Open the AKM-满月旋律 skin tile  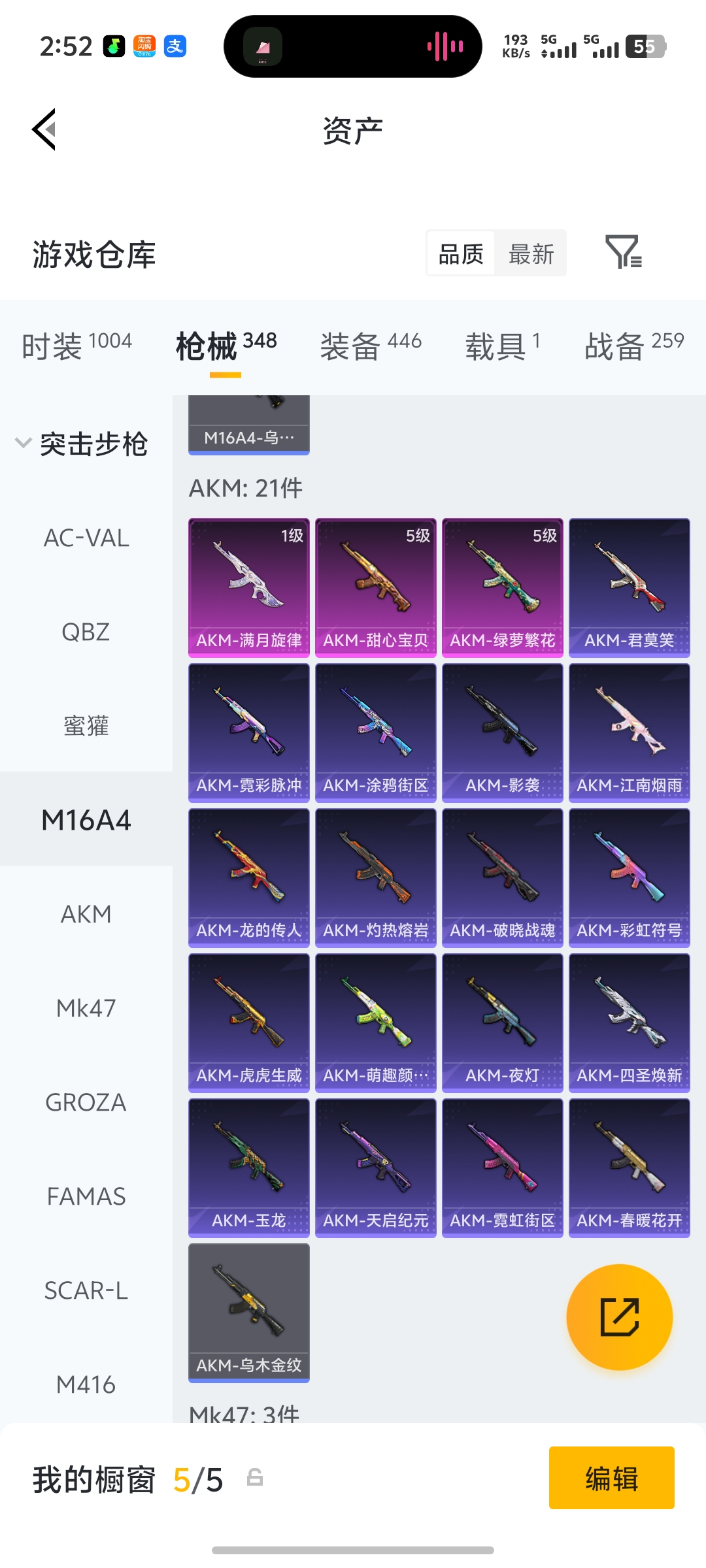pos(249,587)
